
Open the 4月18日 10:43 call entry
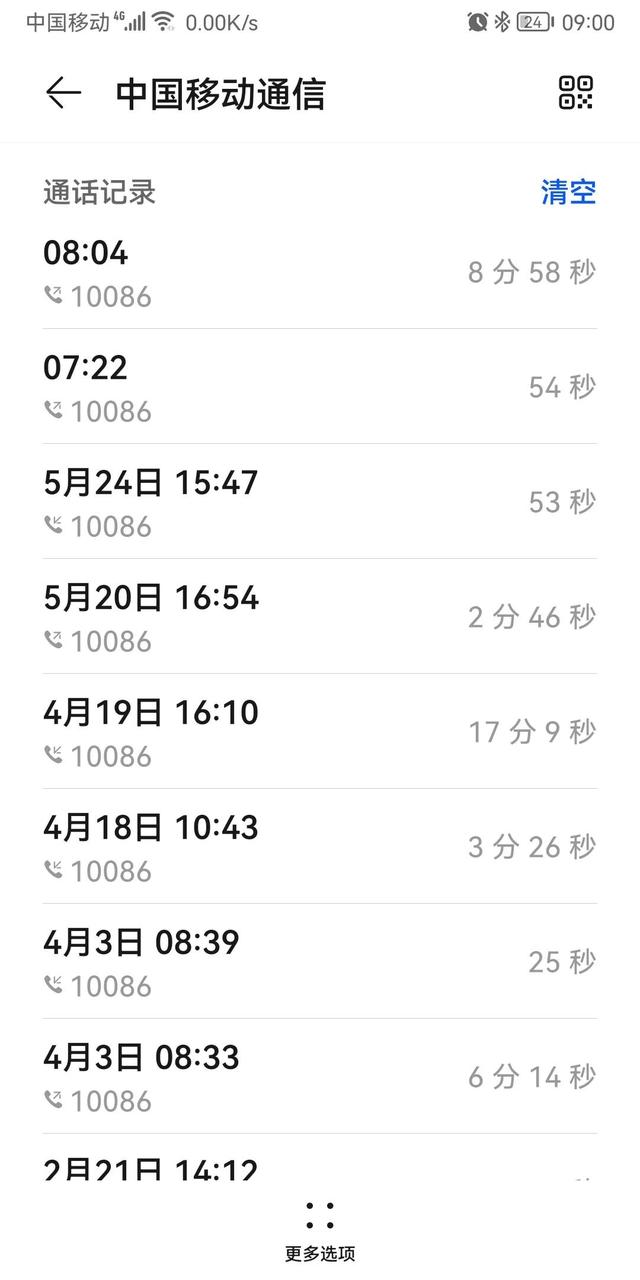tap(320, 847)
